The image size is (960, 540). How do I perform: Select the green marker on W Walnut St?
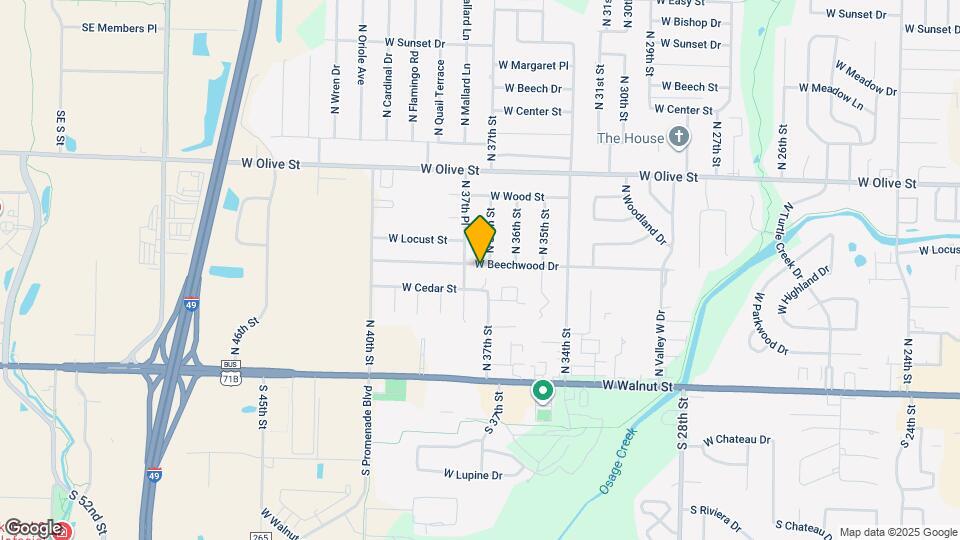[x=543, y=390]
